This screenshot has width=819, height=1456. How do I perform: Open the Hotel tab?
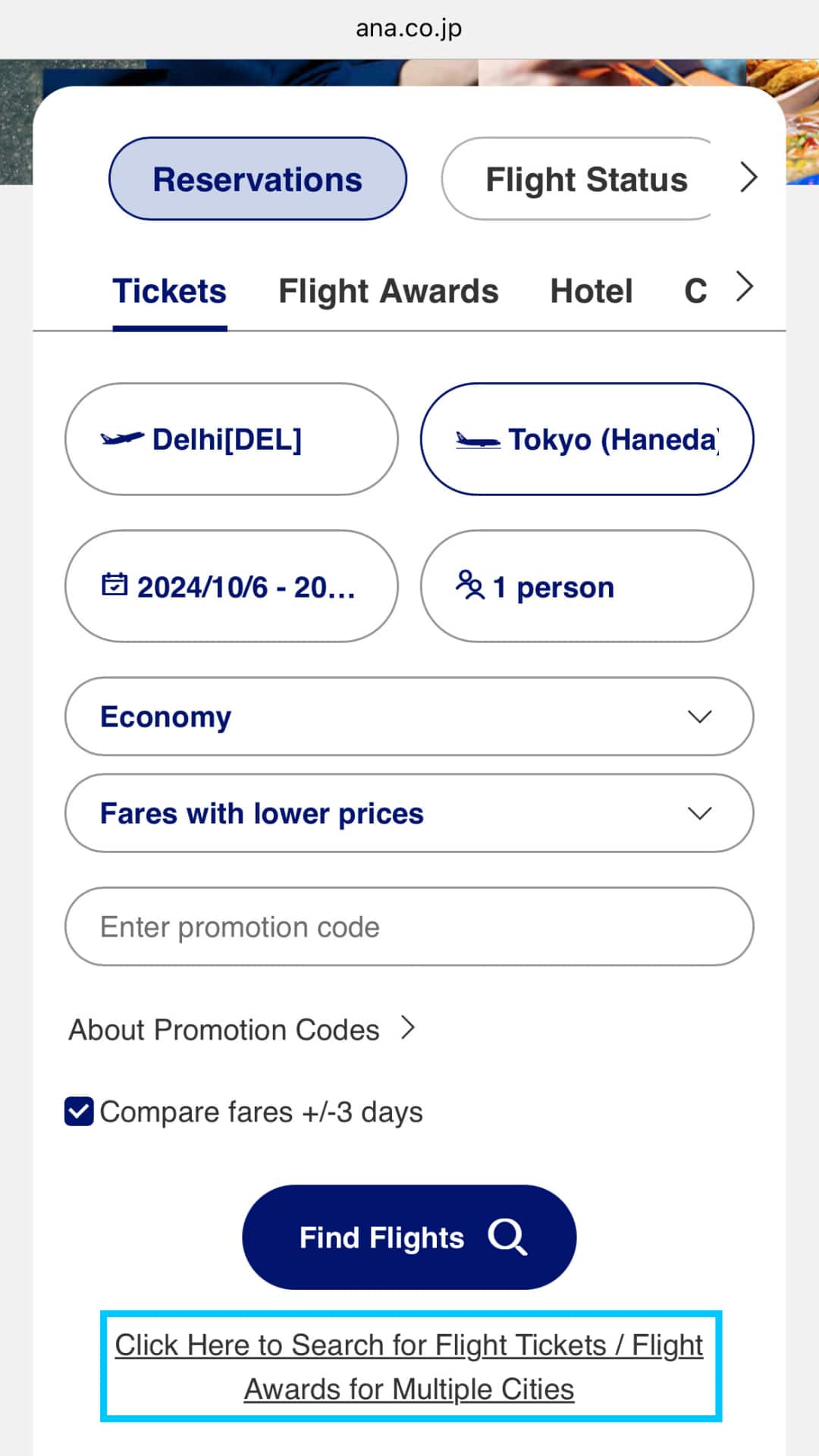[x=591, y=290]
